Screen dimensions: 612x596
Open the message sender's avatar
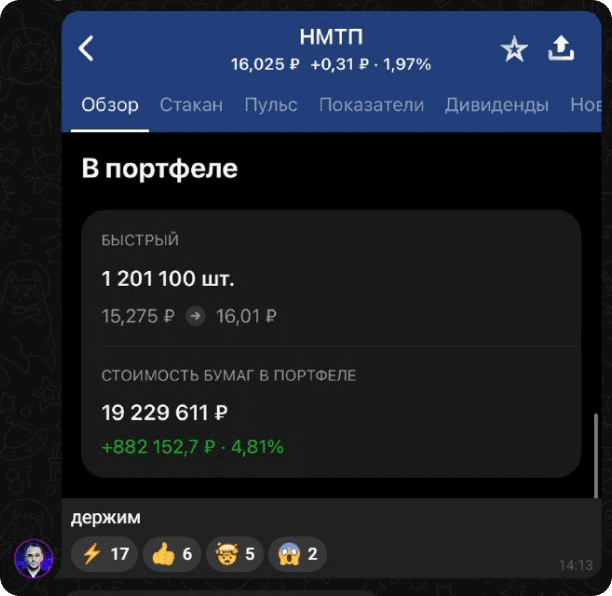click(33, 557)
